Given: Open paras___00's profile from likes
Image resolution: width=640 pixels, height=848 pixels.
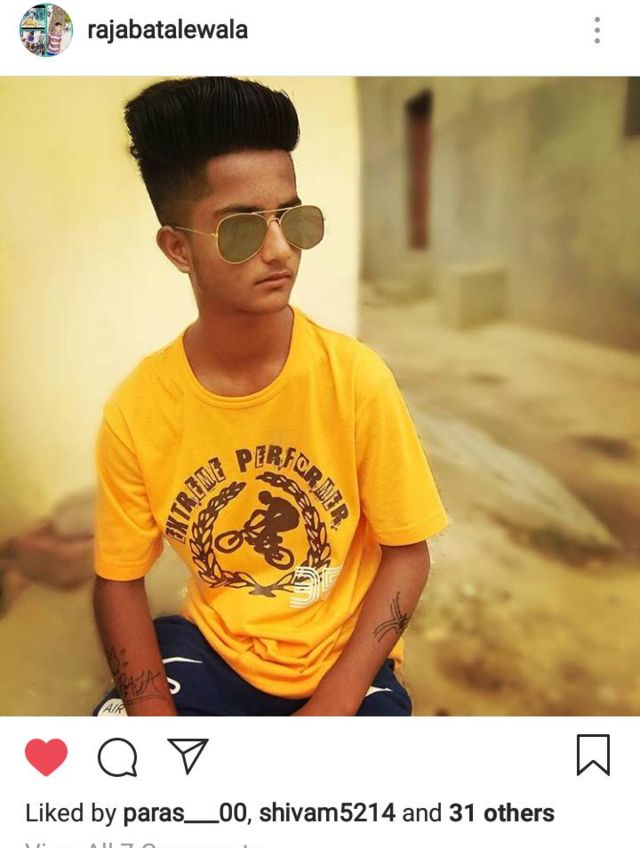Looking at the screenshot, I should tap(186, 813).
